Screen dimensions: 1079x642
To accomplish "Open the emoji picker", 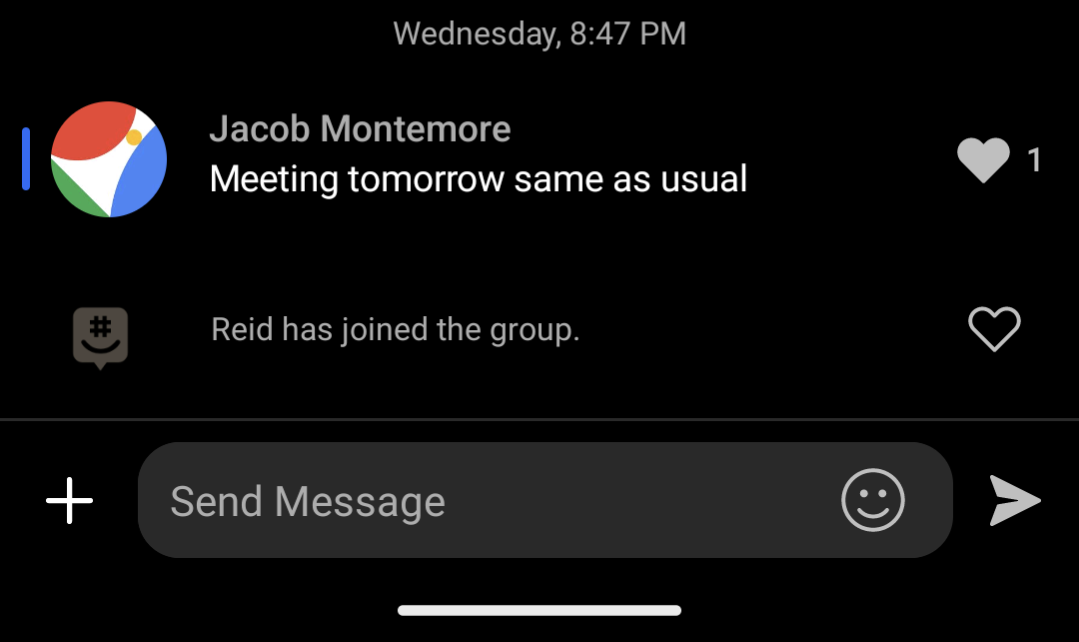I will (873, 500).
